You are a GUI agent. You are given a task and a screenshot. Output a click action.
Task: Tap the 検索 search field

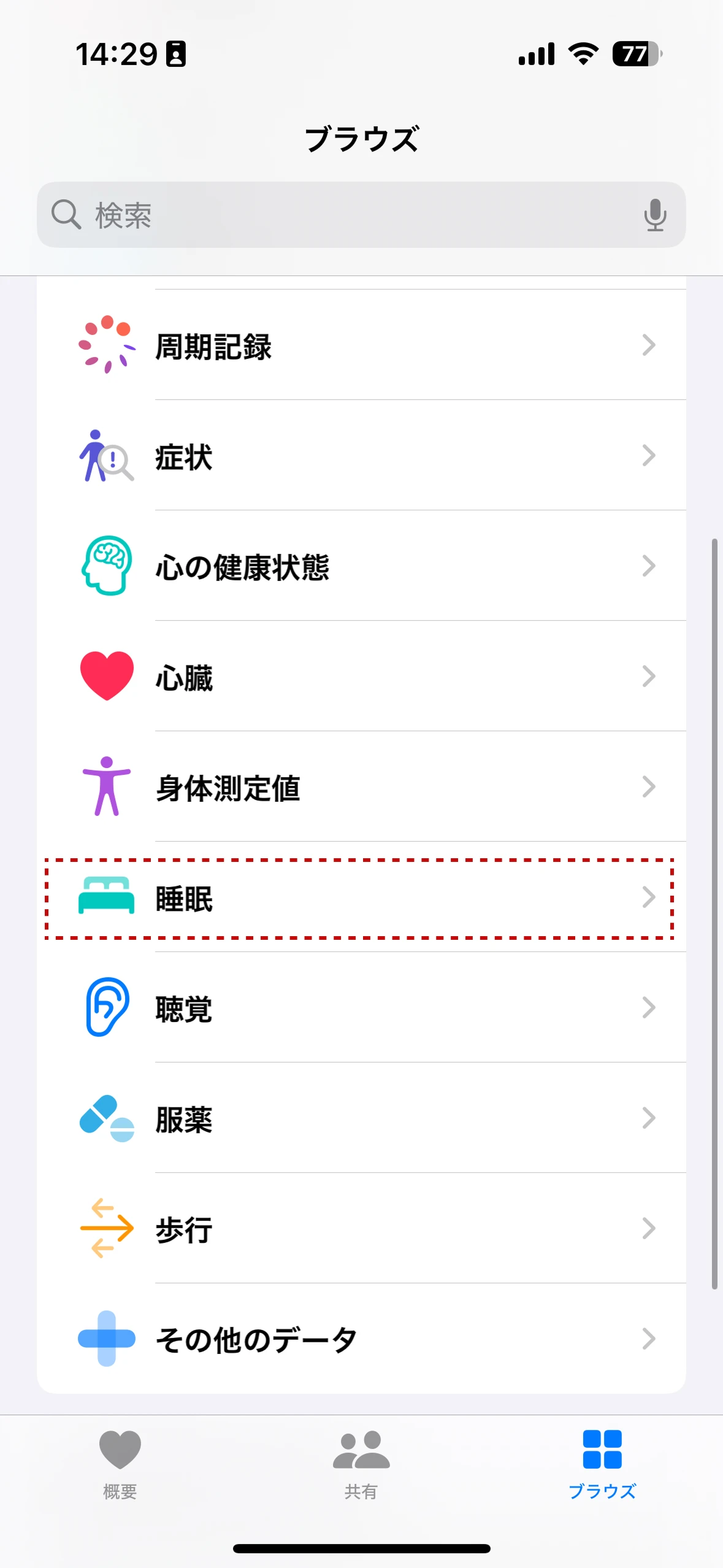click(343, 215)
